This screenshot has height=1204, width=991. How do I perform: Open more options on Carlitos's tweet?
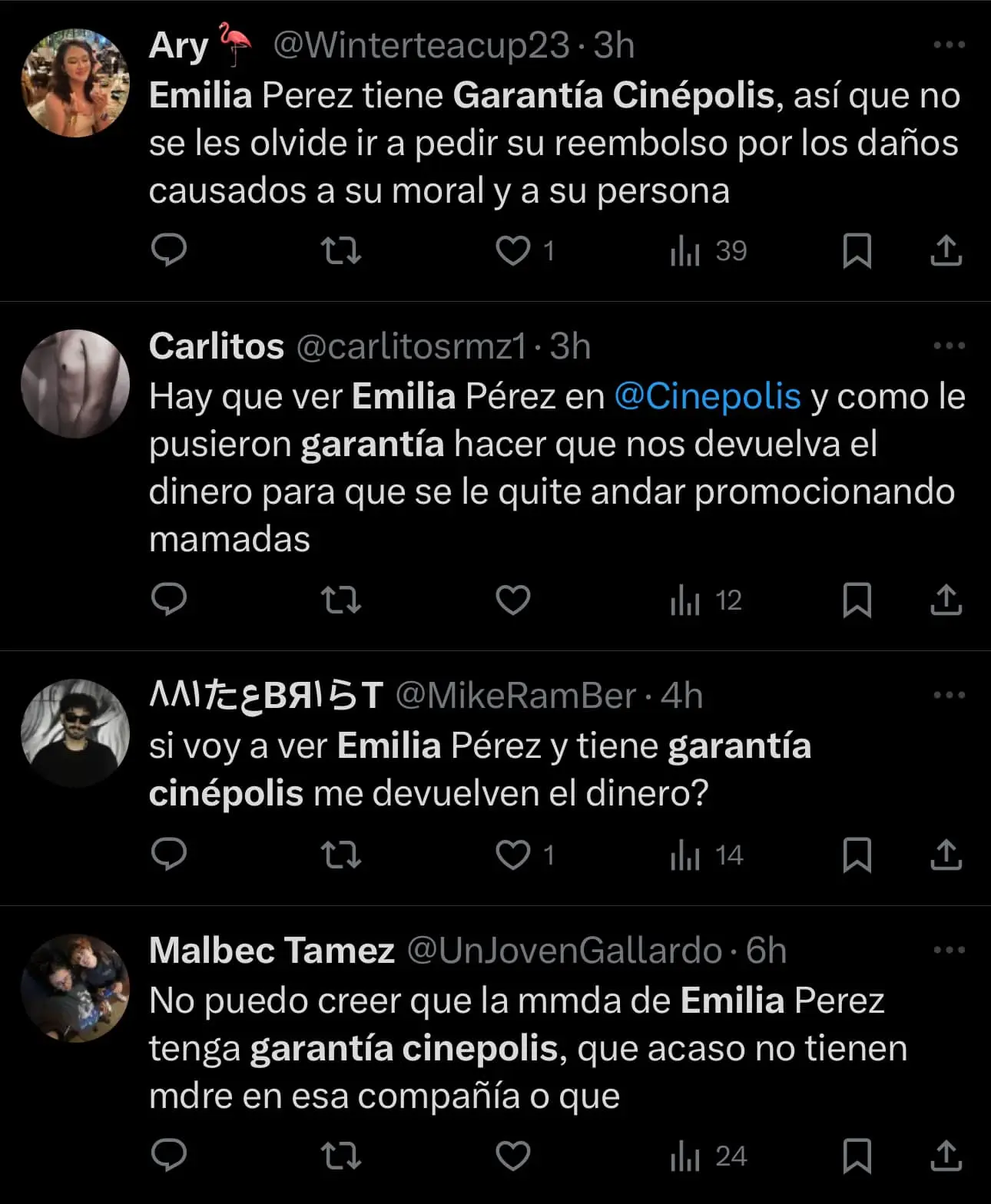tap(949, 346)
